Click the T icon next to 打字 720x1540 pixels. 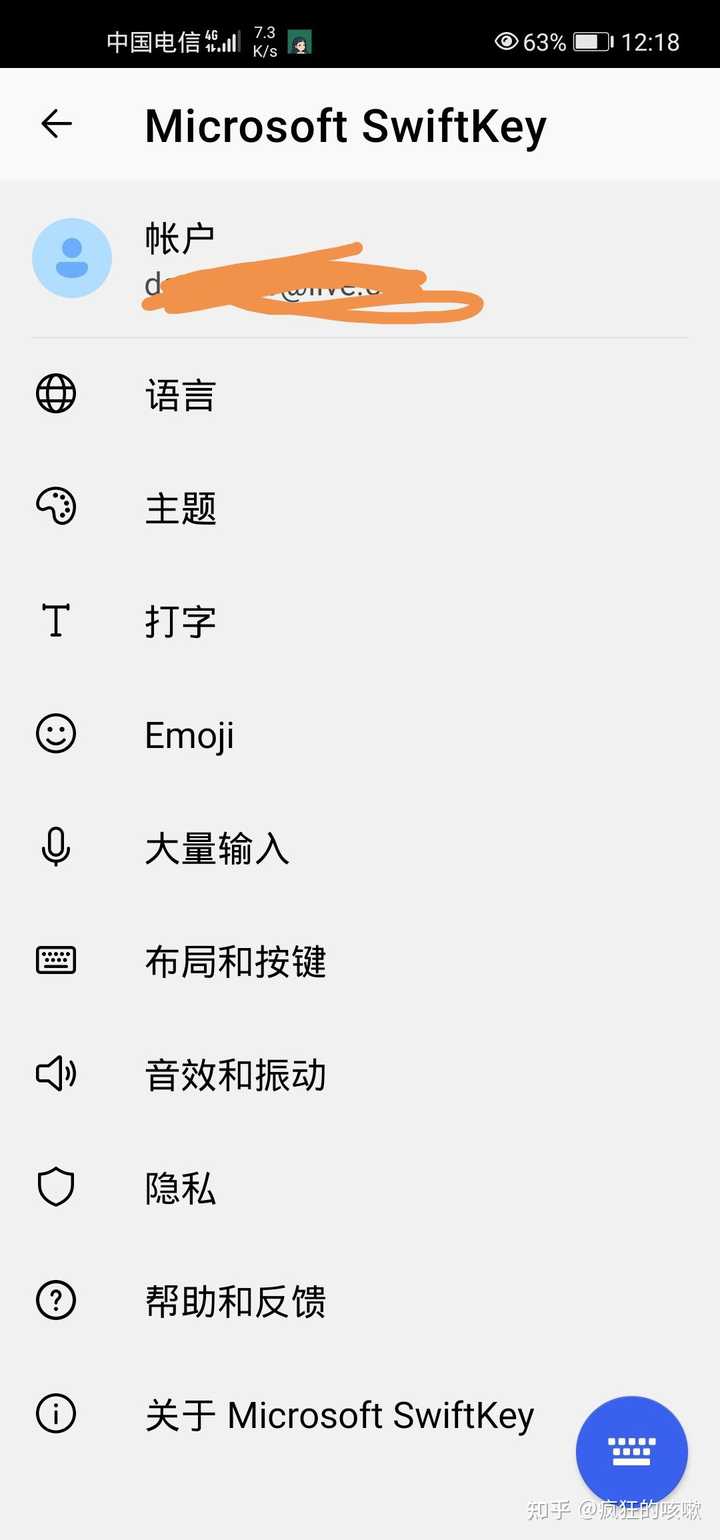[x=56, y=621]
